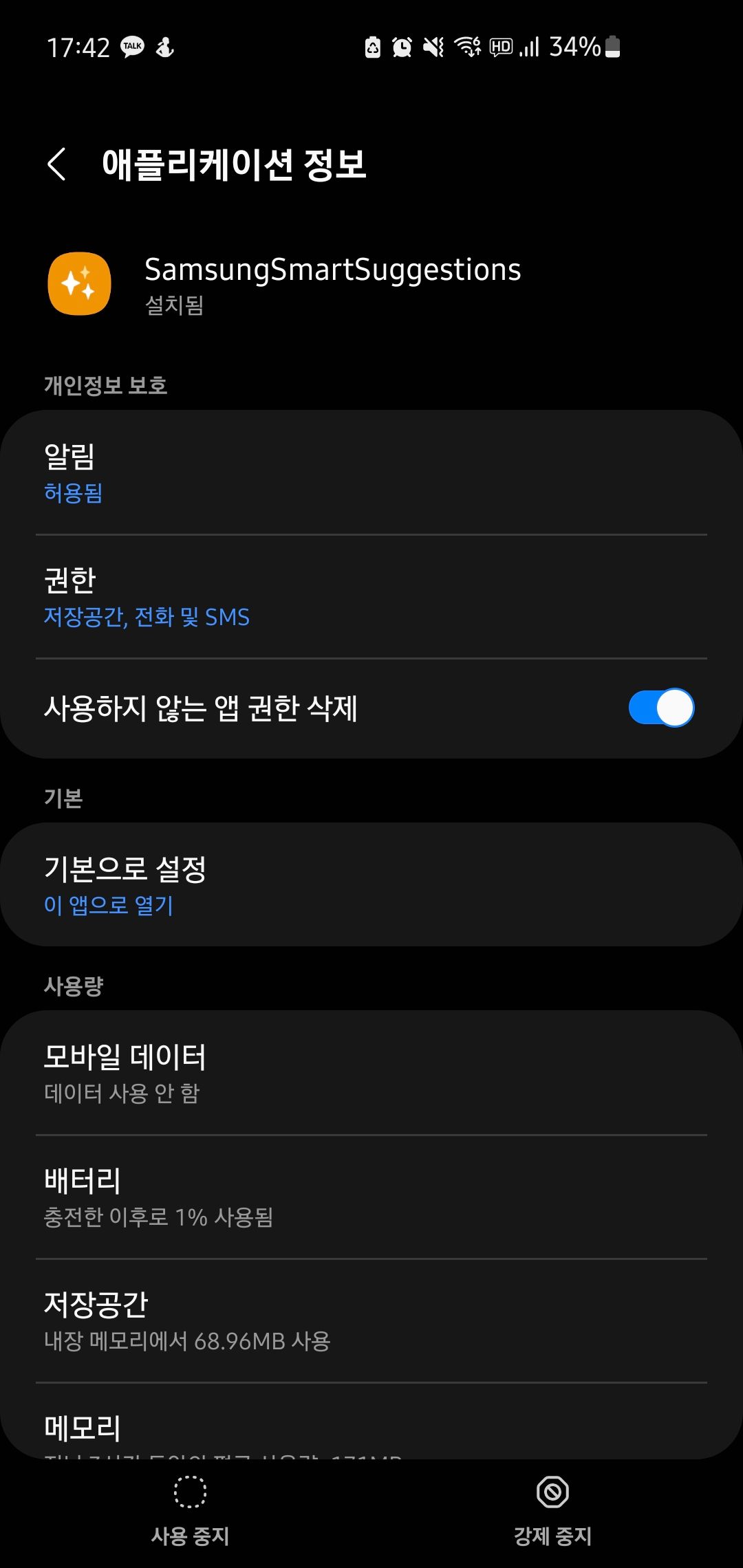Open 모바일 데이터 usage settings
Image resolution: width=743 pixels, height=1568 pixels.
coord(371,1073)
